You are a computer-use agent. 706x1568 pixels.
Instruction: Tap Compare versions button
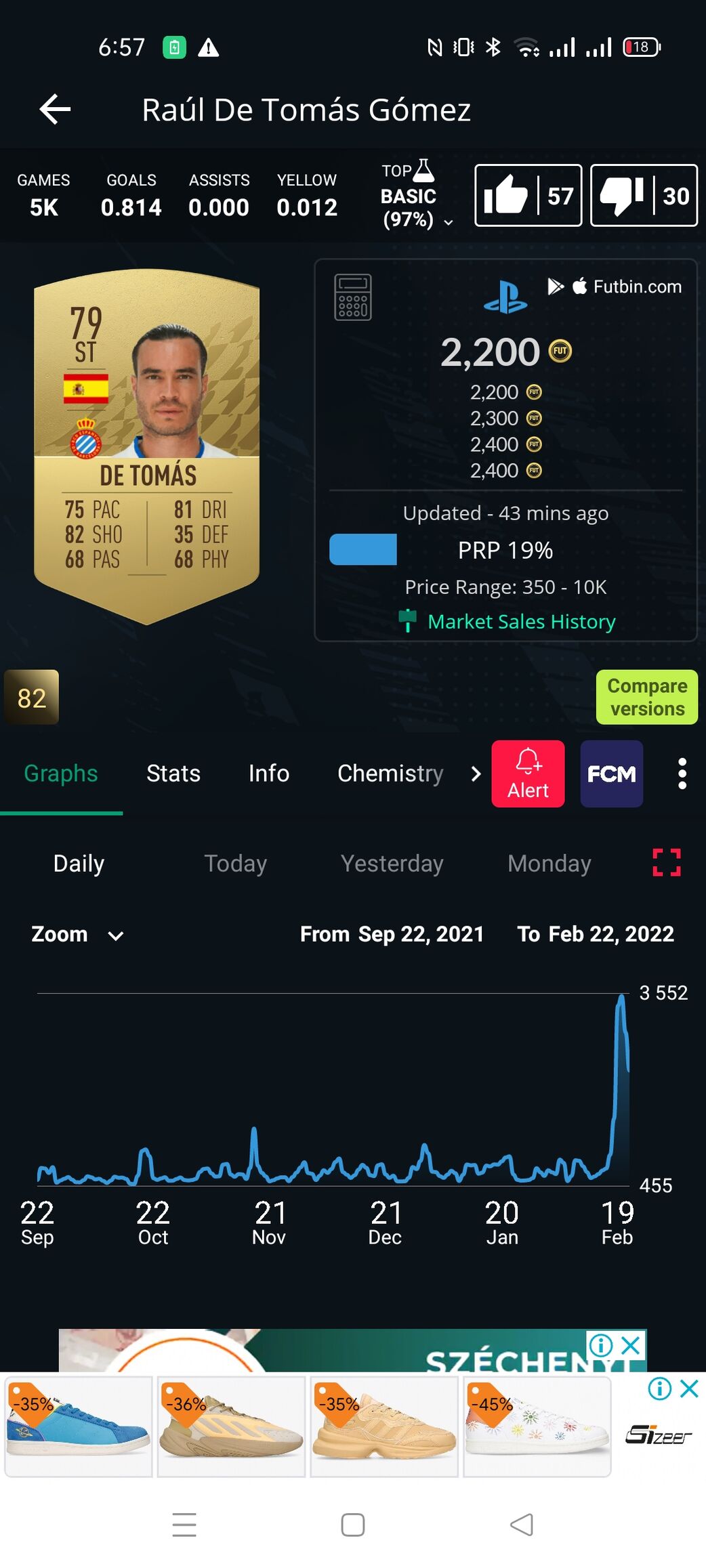pyautogui.click(x=646, y=697)
